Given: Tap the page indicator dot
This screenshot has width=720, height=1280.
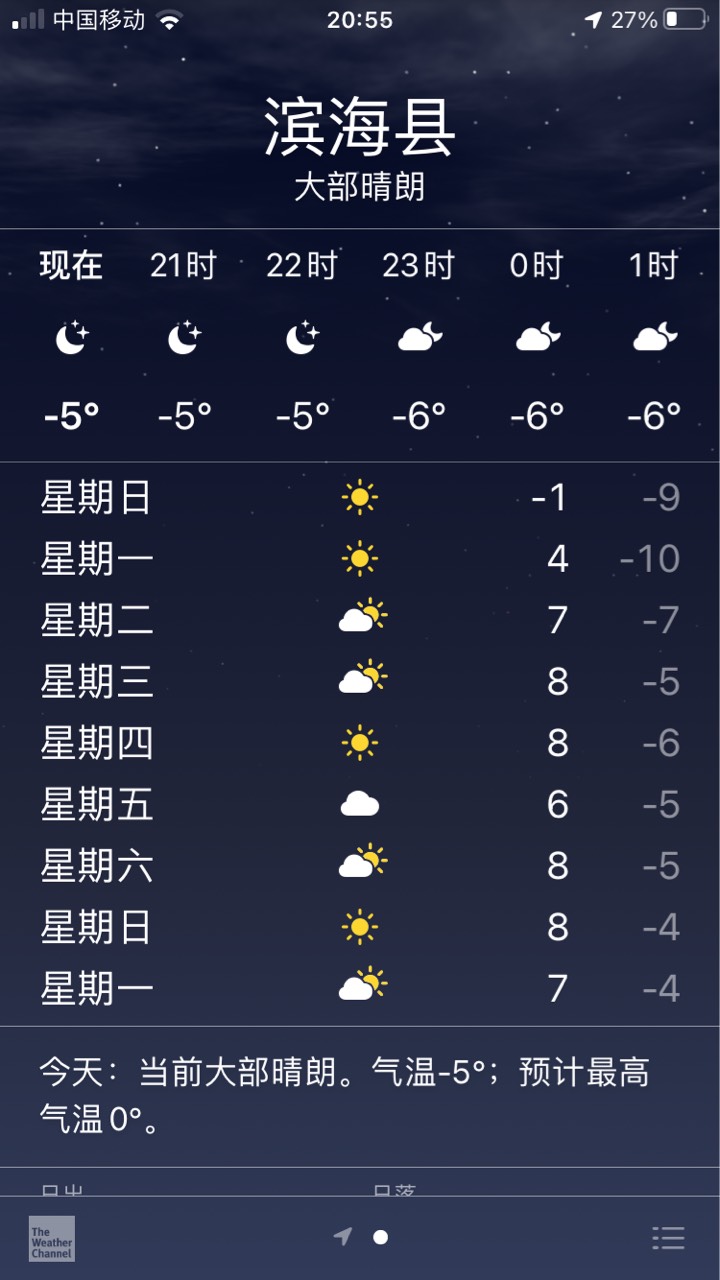Looking at the screenshot, I should pyautogui.click(x=380, y=1238).
